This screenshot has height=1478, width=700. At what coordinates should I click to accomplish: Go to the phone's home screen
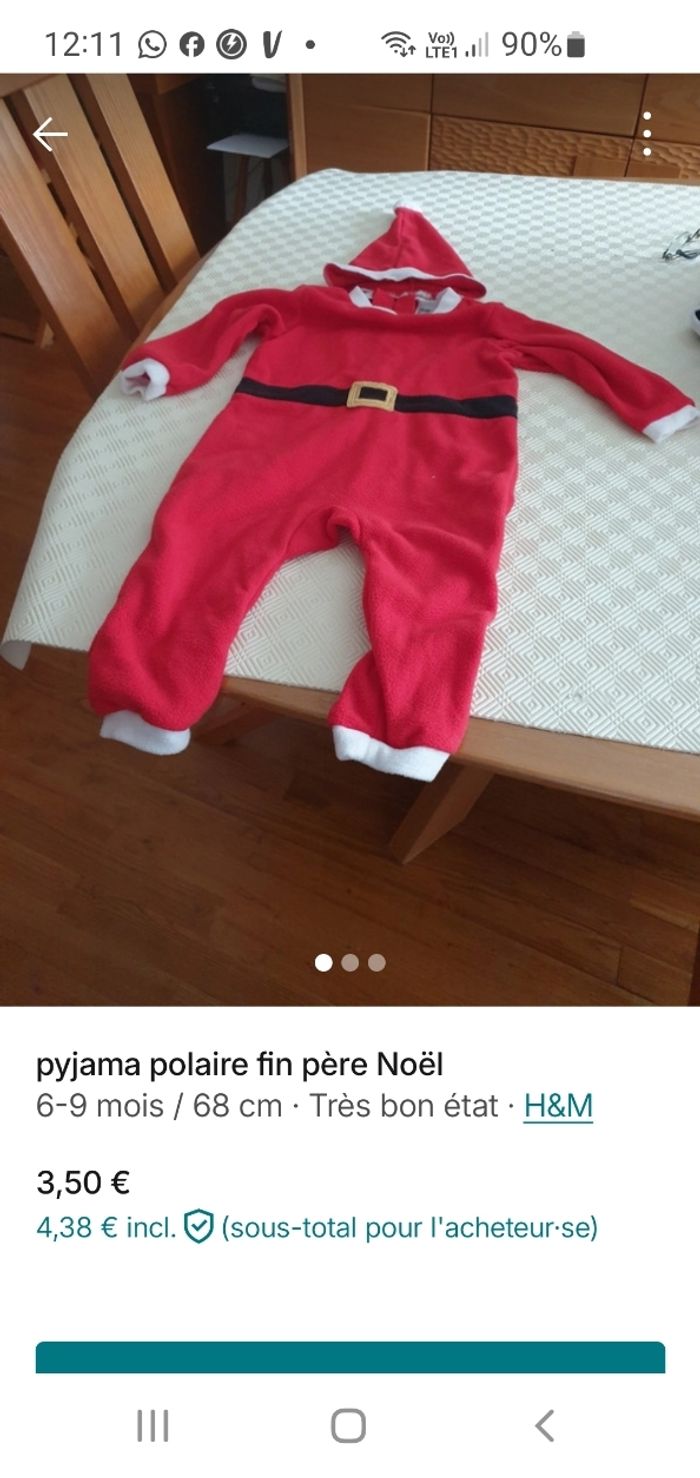pyautogui.click(x=348, y=1425)
